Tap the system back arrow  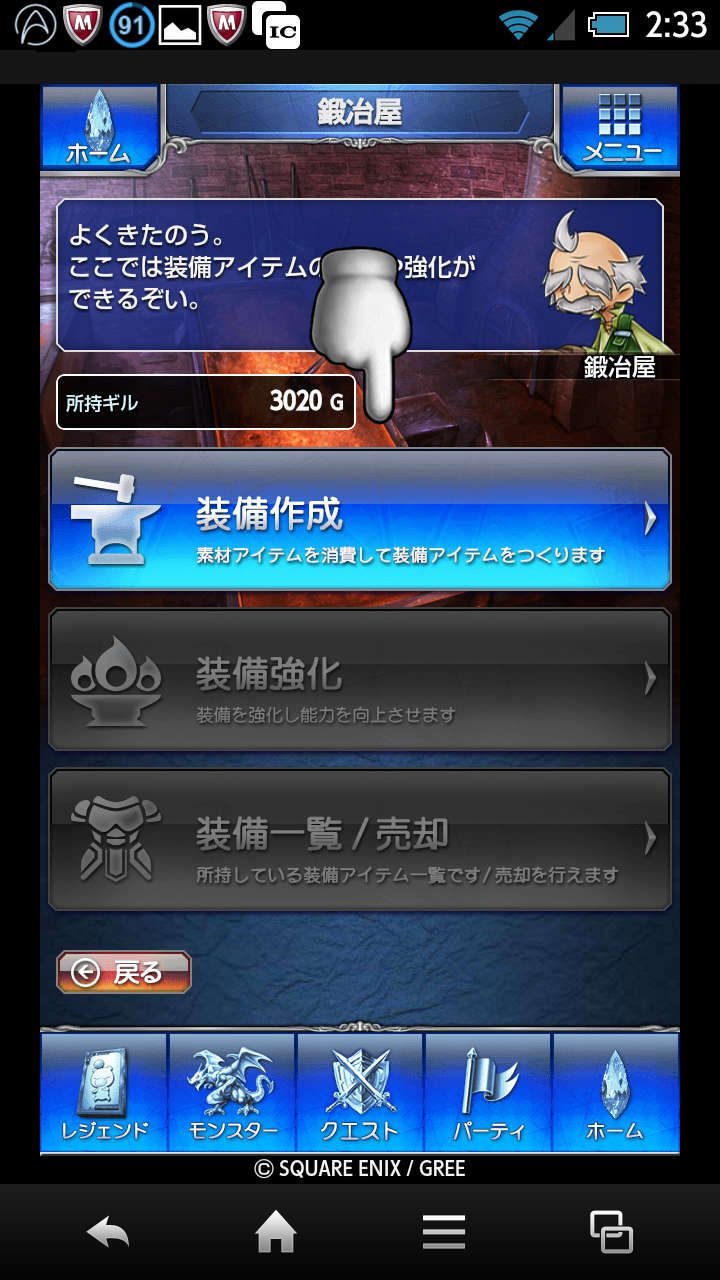(x=108, y=1232)
